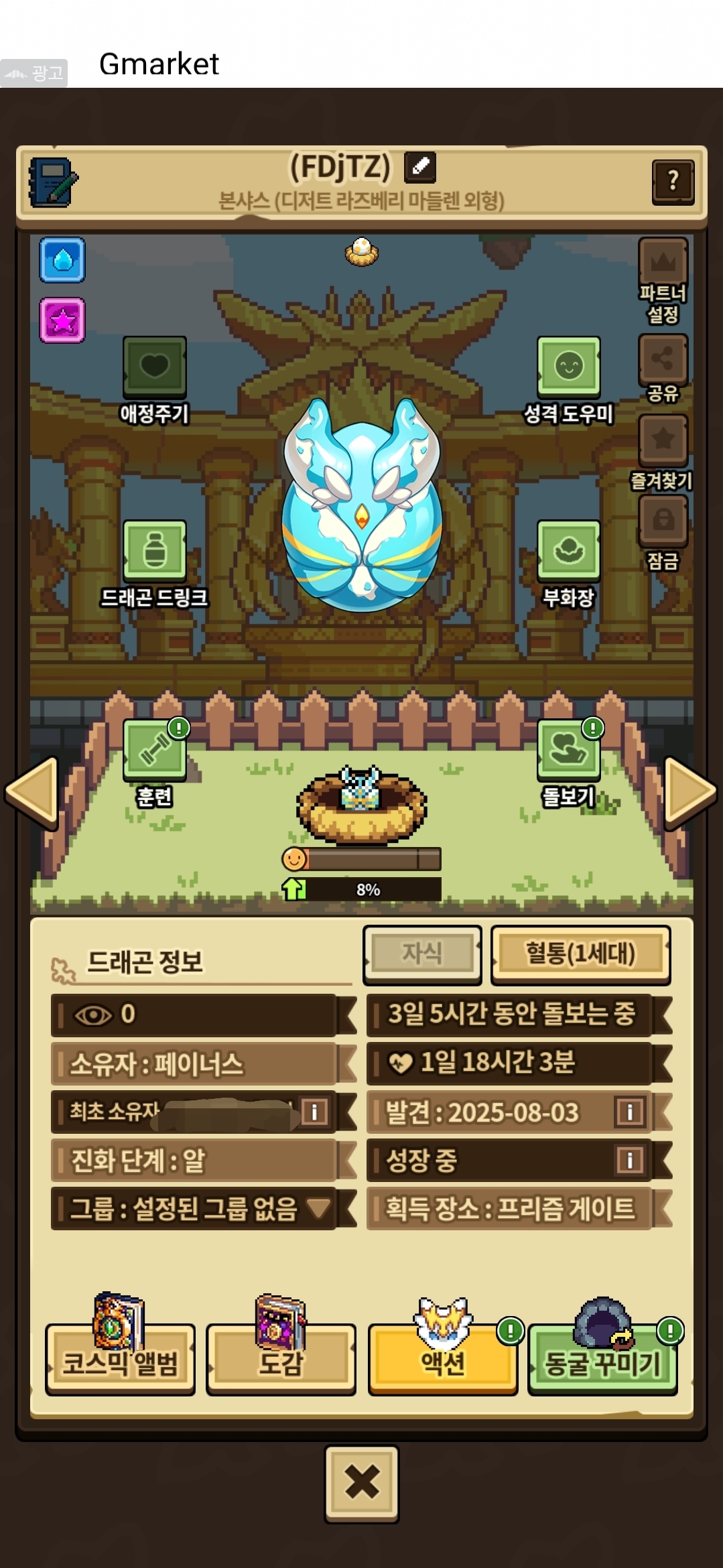Open 동굴 꾸미기

click(x=602, y=1362)
